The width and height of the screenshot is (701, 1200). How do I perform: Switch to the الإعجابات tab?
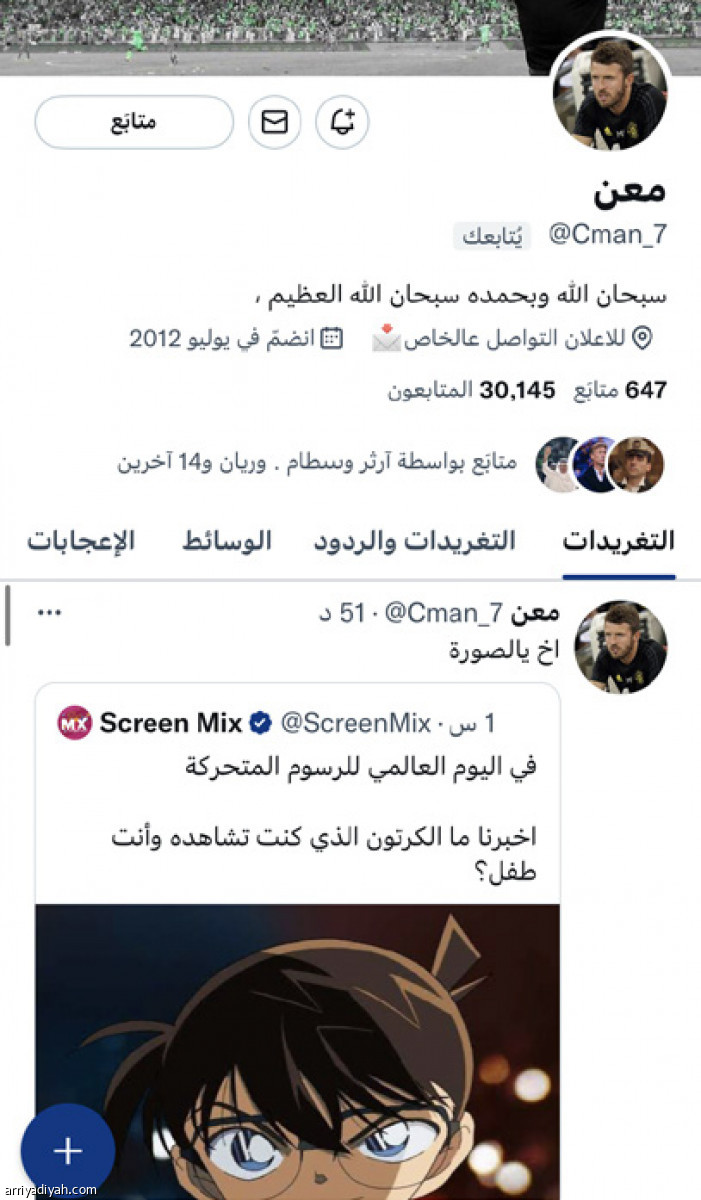80,542
